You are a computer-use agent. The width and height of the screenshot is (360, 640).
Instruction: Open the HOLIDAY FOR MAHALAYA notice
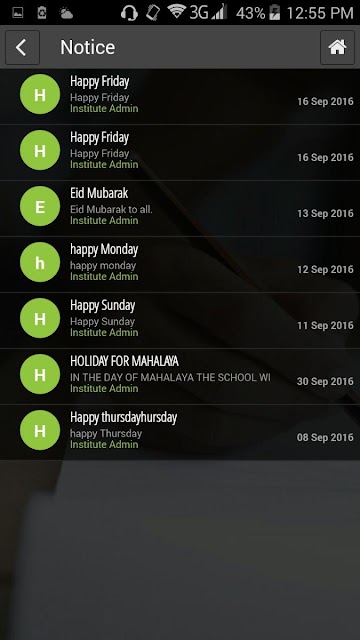[180, 376]
